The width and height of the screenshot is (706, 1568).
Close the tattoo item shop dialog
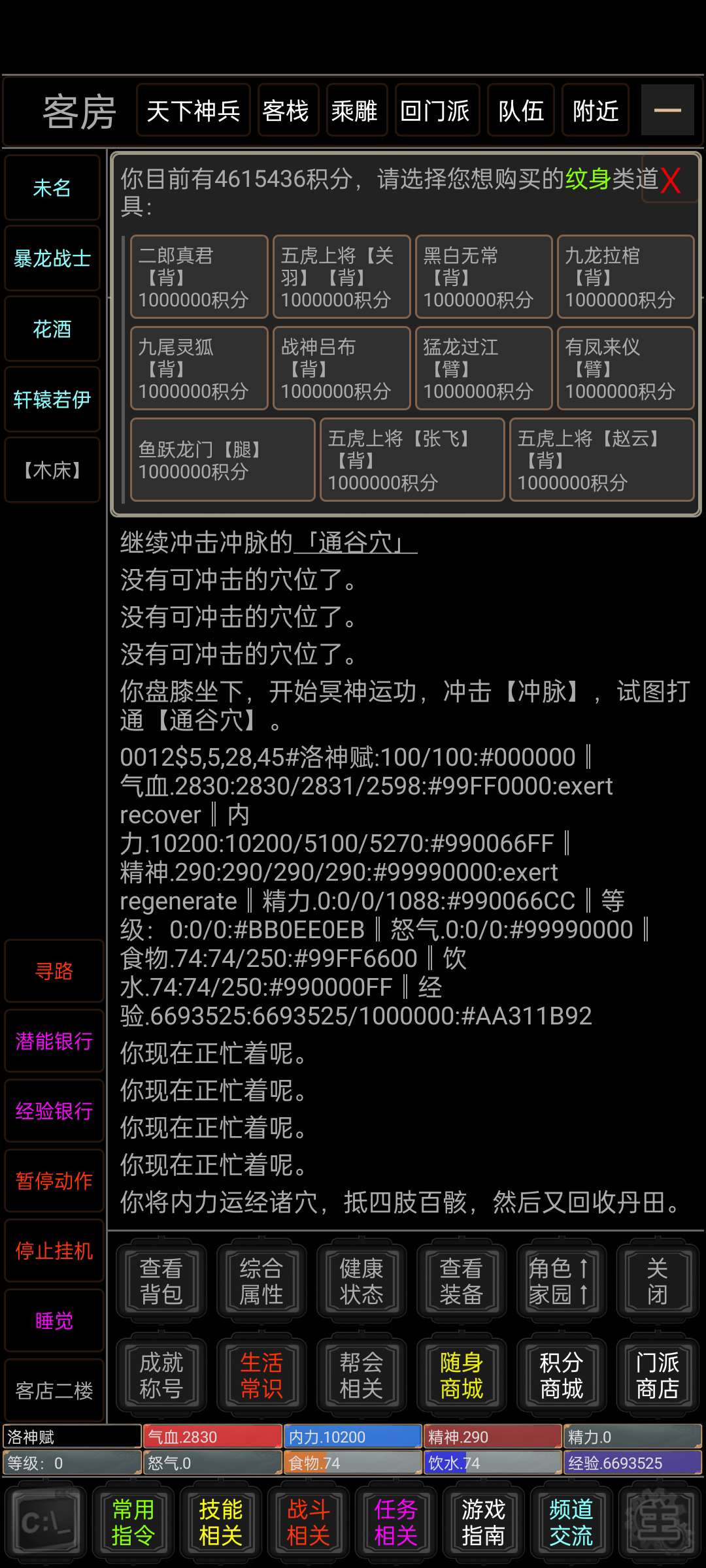pyautogui.click(x=670, y=180)
